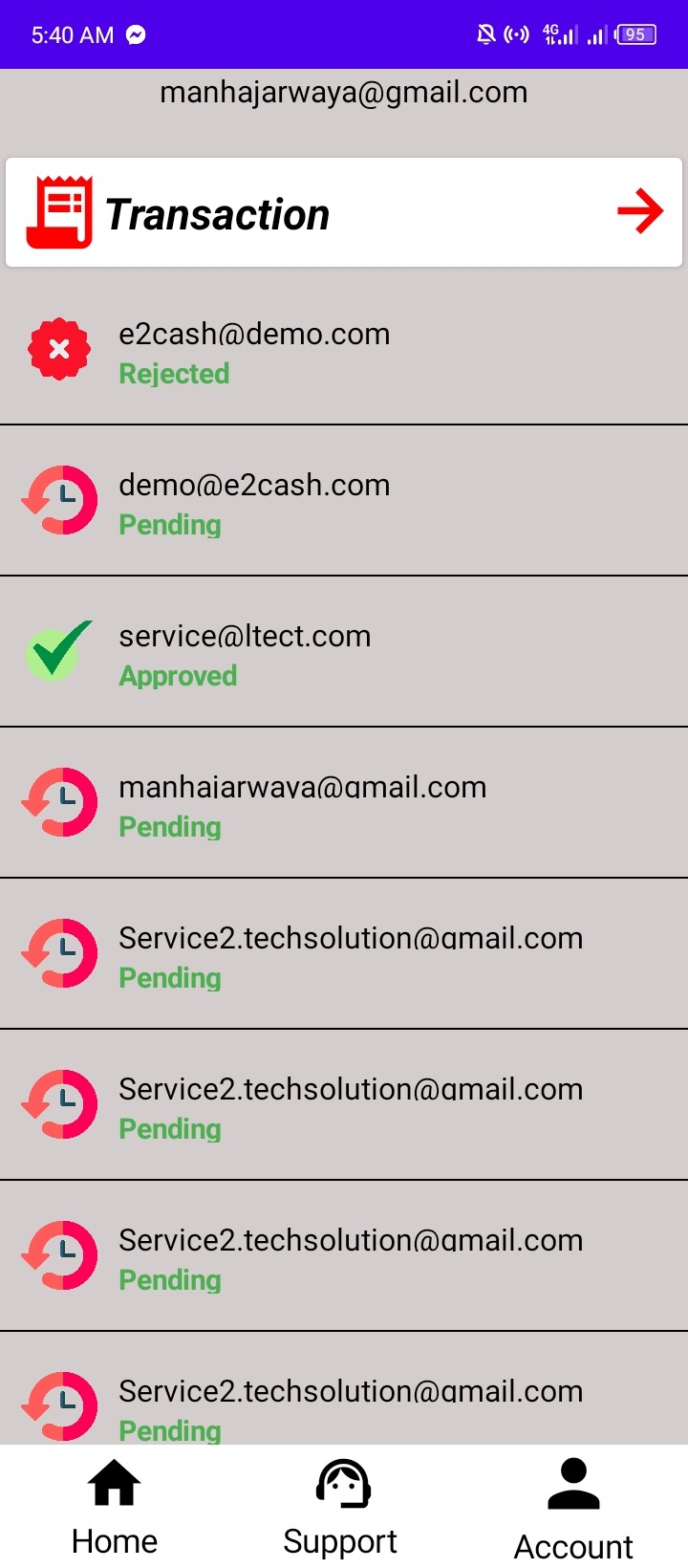This screenshot has width=688, height=1568.
Task: Open the Transaction card
Action: click(x=344, y=212)
